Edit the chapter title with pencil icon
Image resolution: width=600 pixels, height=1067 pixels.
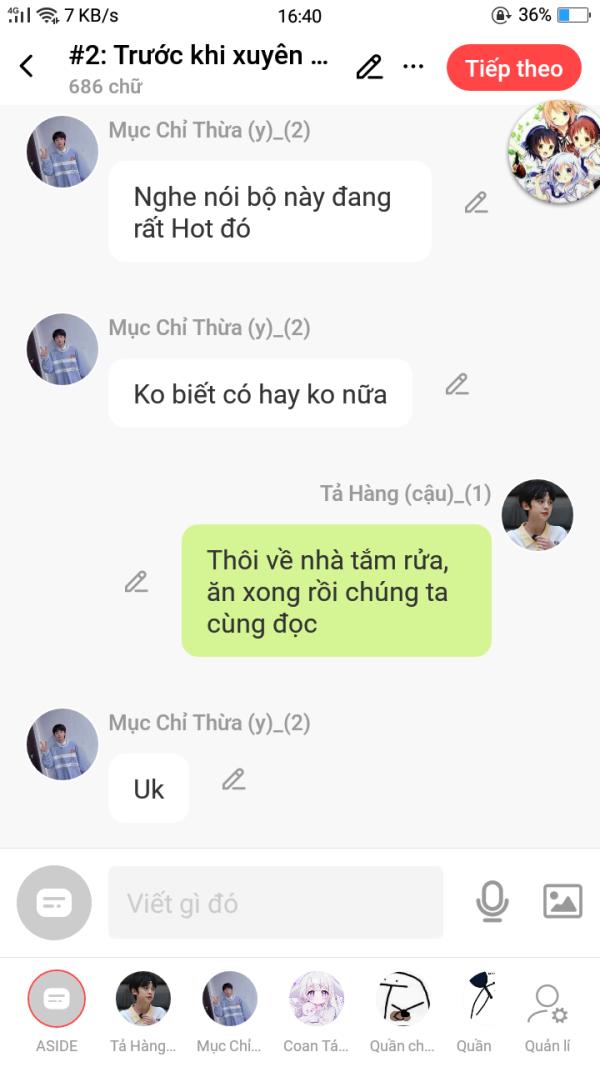click(x=369, y=67)
